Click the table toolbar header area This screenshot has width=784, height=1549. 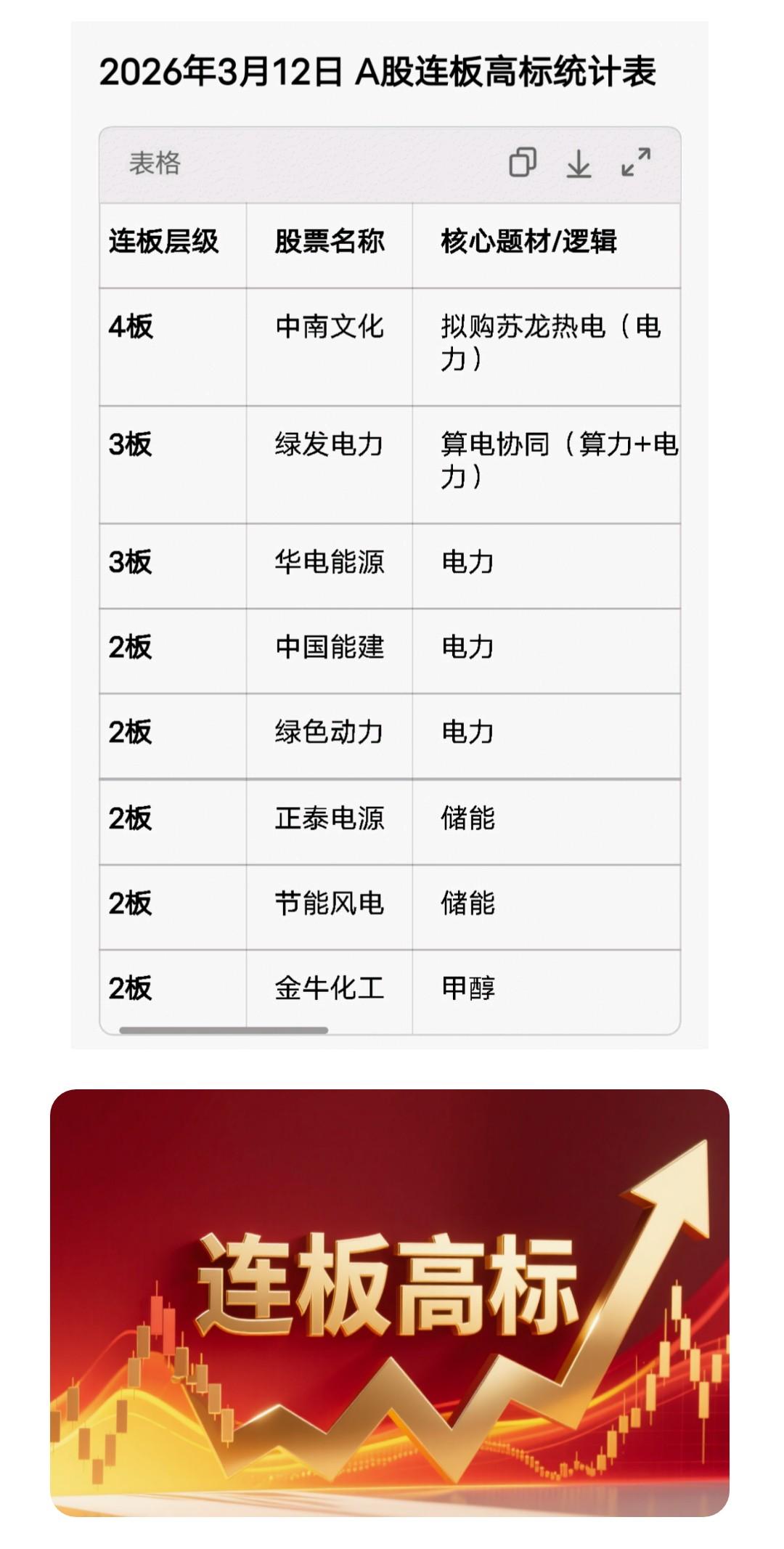coord(392,166)
